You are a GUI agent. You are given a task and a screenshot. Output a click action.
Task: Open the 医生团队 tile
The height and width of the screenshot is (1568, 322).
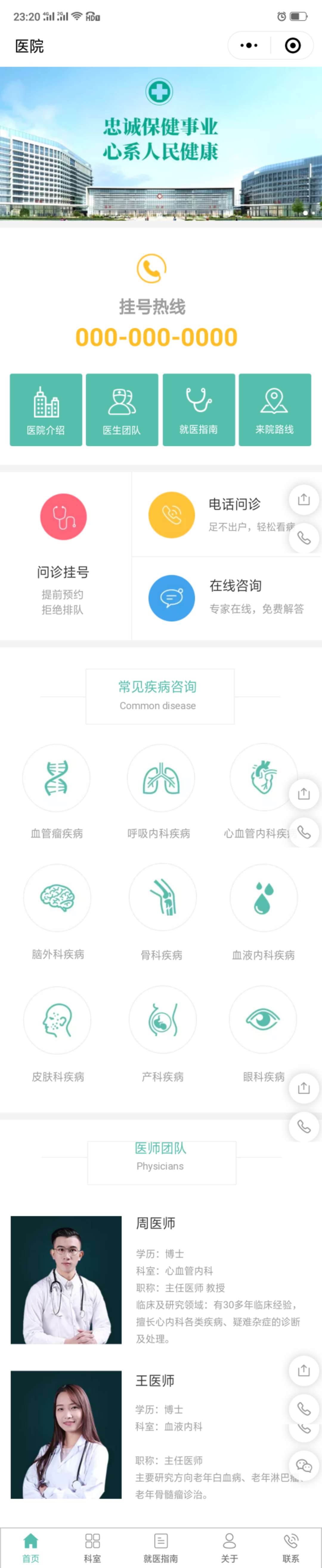tap(122, 410)
